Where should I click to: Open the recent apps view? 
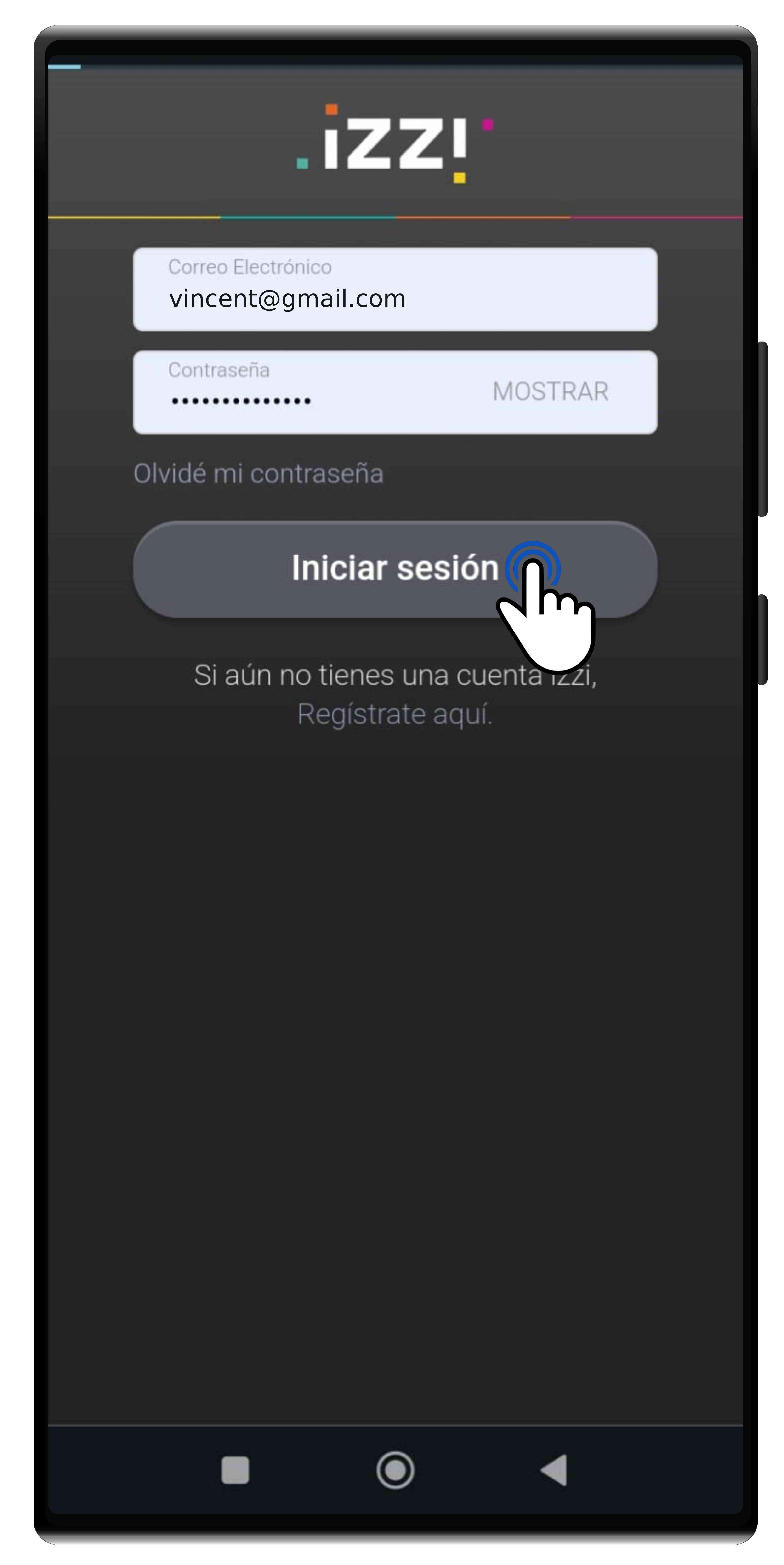click(235, 1470)
